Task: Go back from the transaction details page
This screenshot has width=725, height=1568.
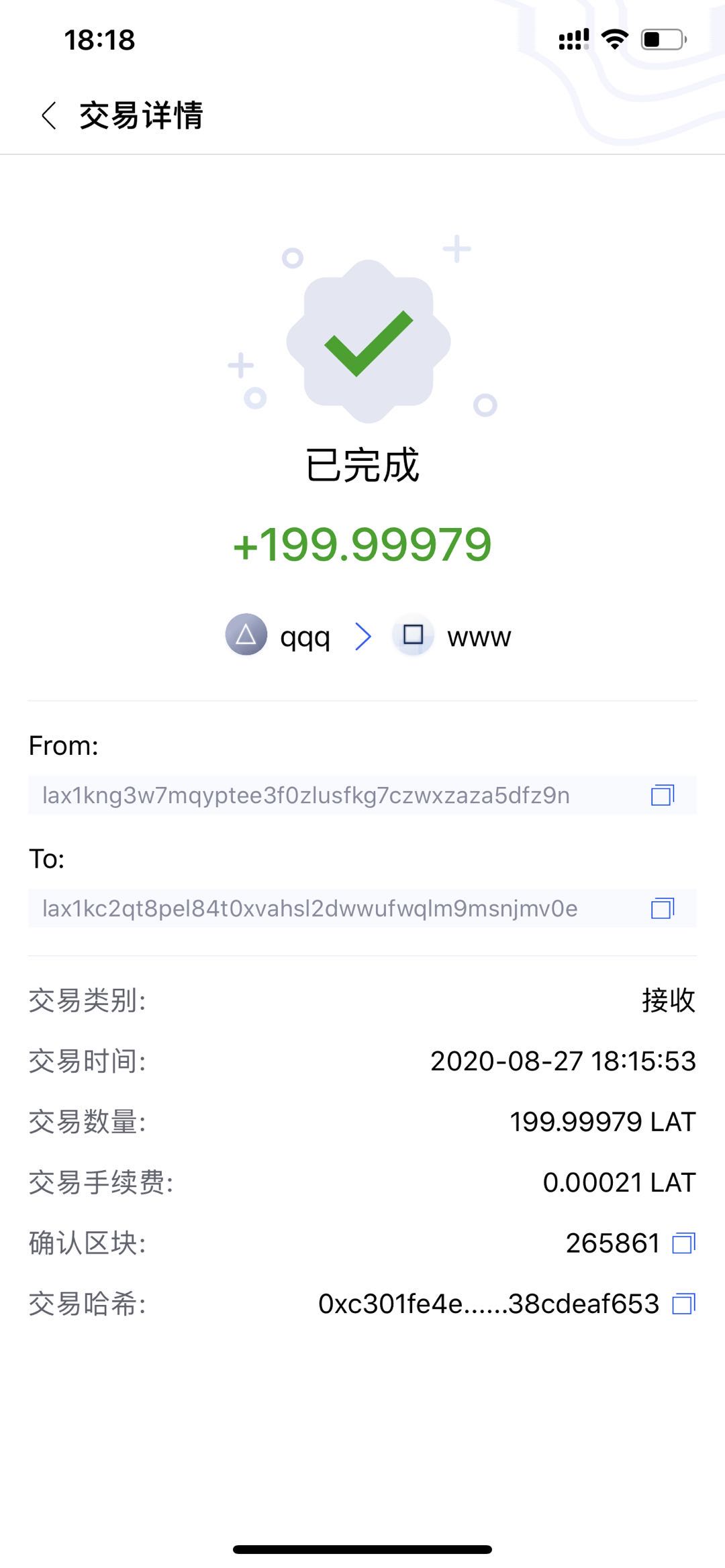Action: point(49,115)
